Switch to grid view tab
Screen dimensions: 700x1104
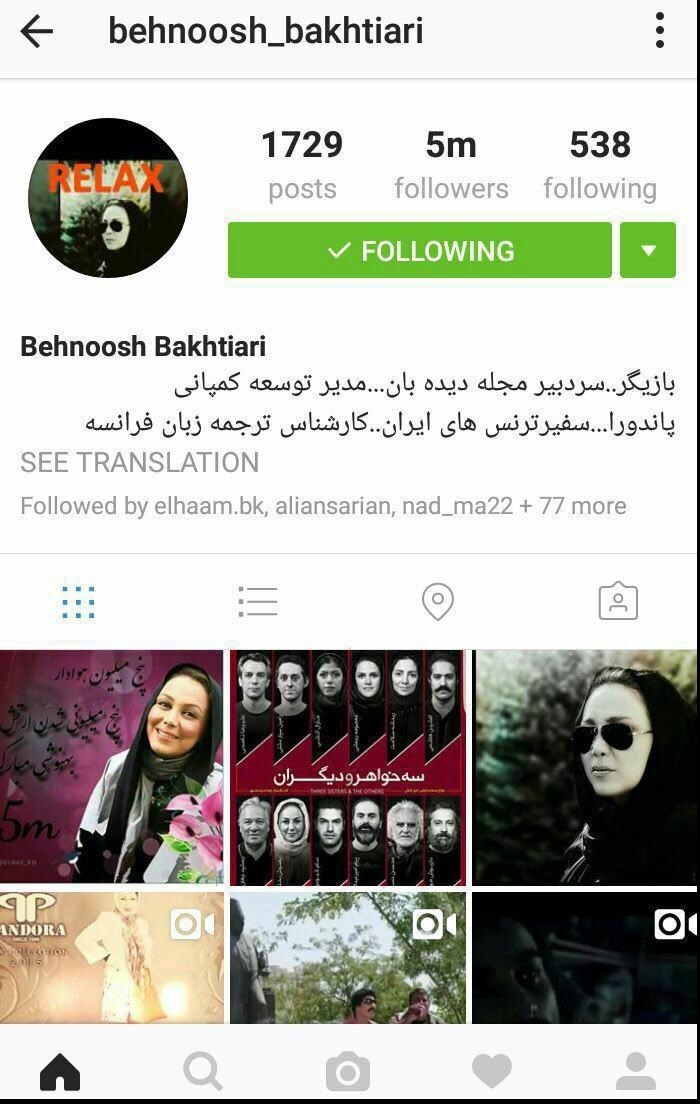click(x=78, y=602)
